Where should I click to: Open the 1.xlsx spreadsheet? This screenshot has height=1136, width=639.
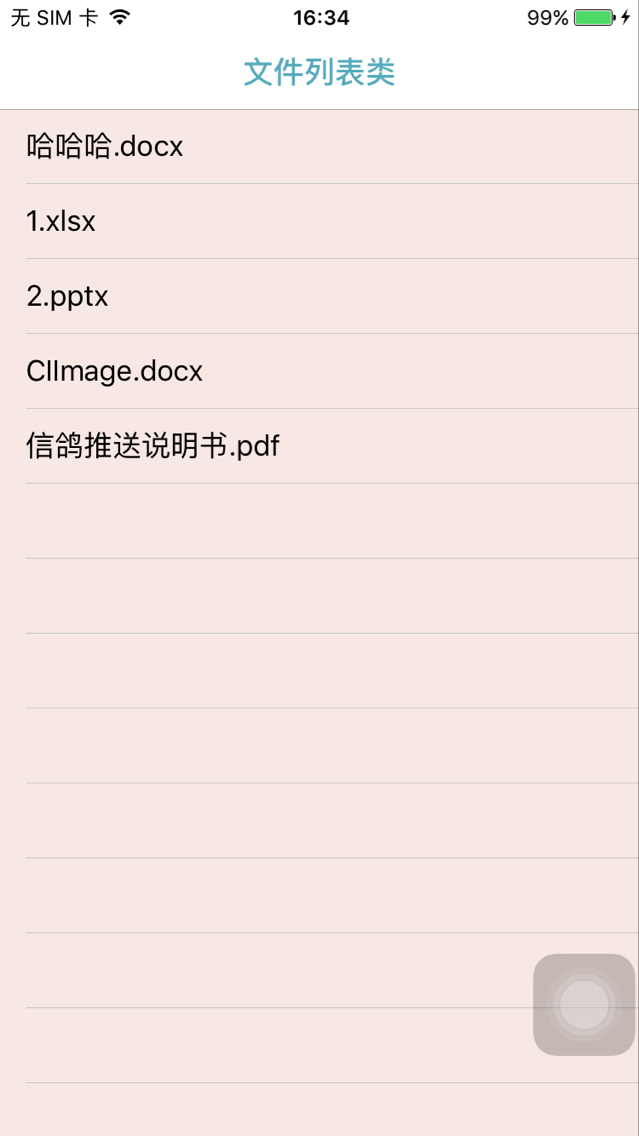pos(61,221)
